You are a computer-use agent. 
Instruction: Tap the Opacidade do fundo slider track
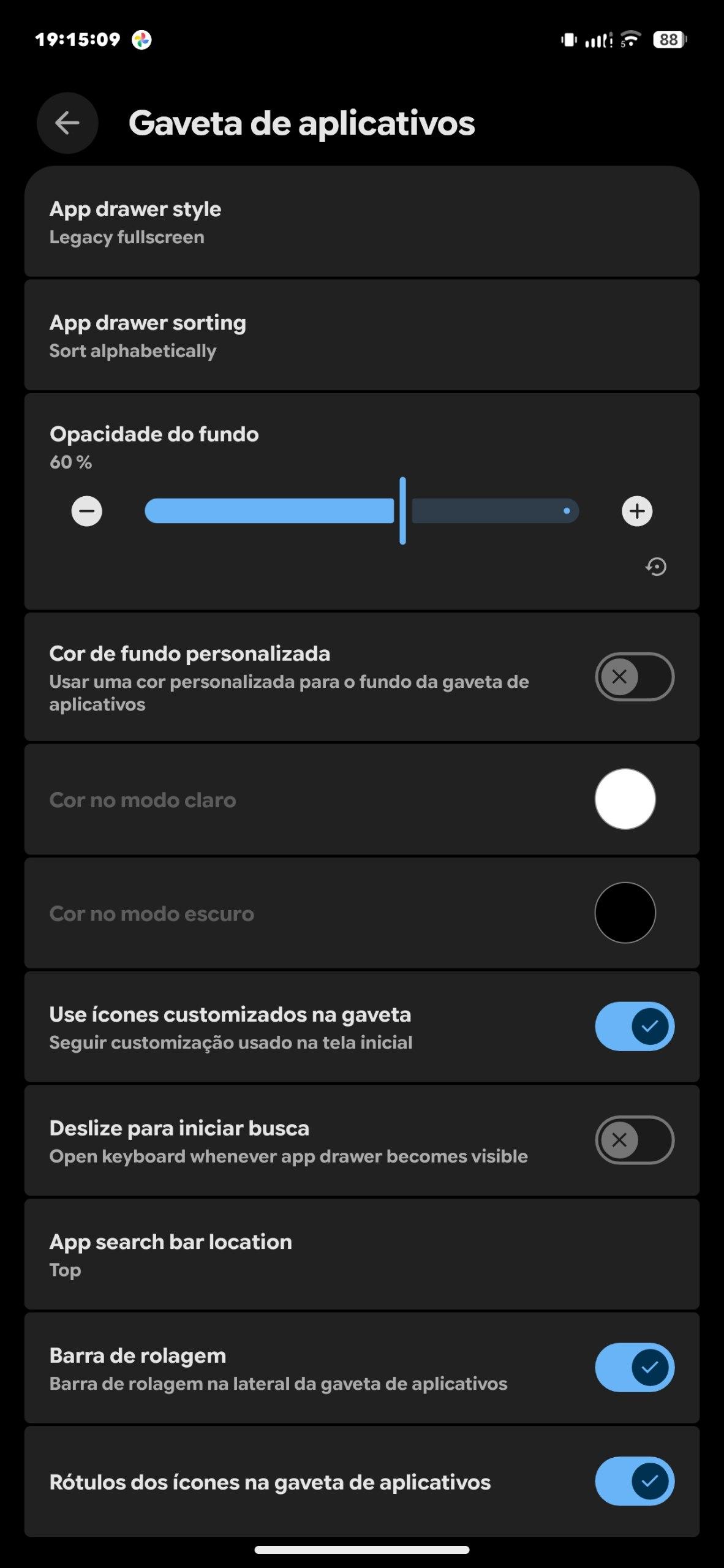tap(361, 511)
